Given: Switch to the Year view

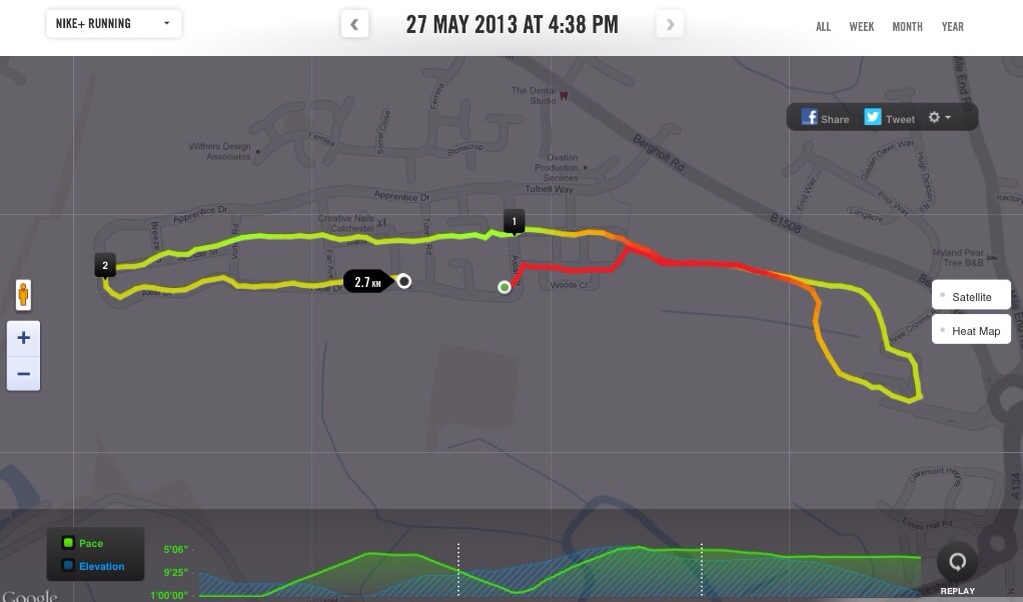Looking at the screenshot, I should pos(952,27).
